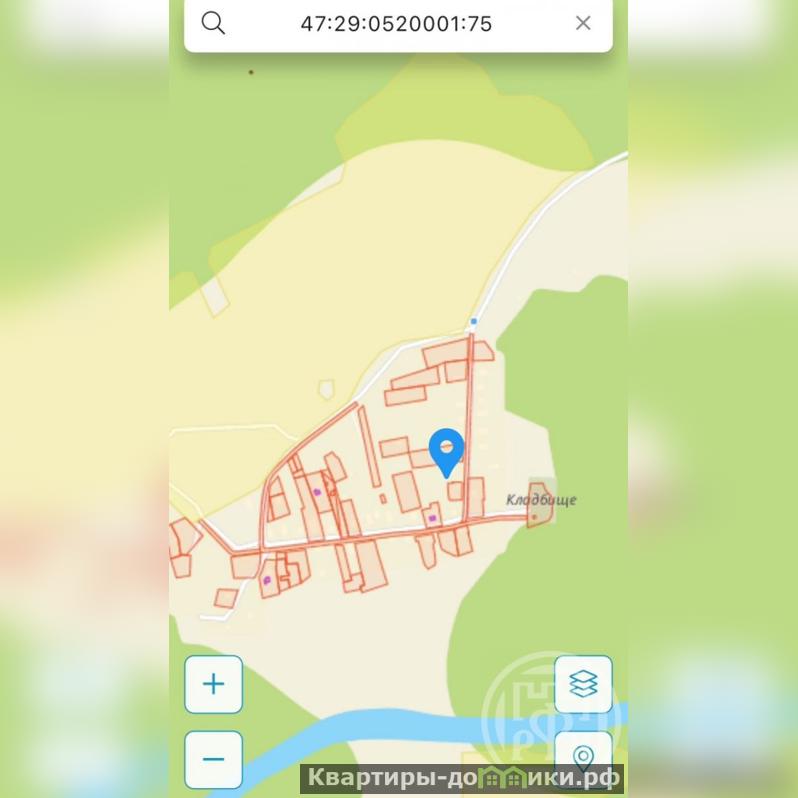This screenshot has width=798, height=798.
Task: Open the map layers selector
Action: [x=583, y=684]
